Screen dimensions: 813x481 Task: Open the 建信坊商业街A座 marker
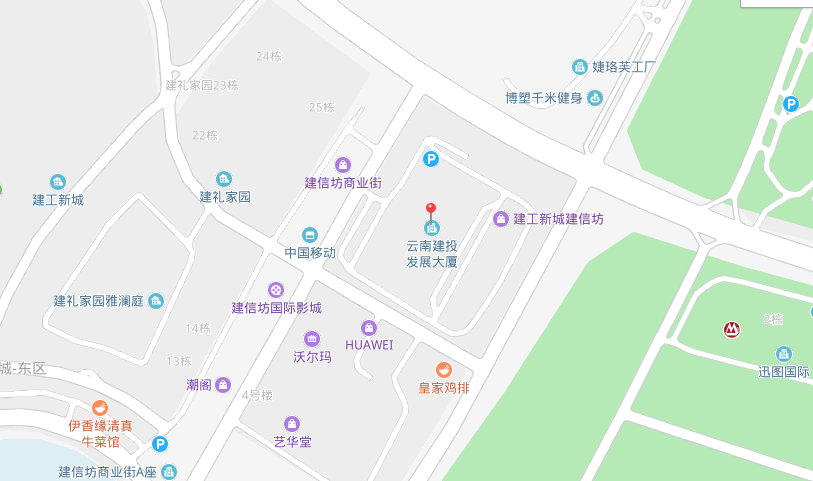point(169,471)
